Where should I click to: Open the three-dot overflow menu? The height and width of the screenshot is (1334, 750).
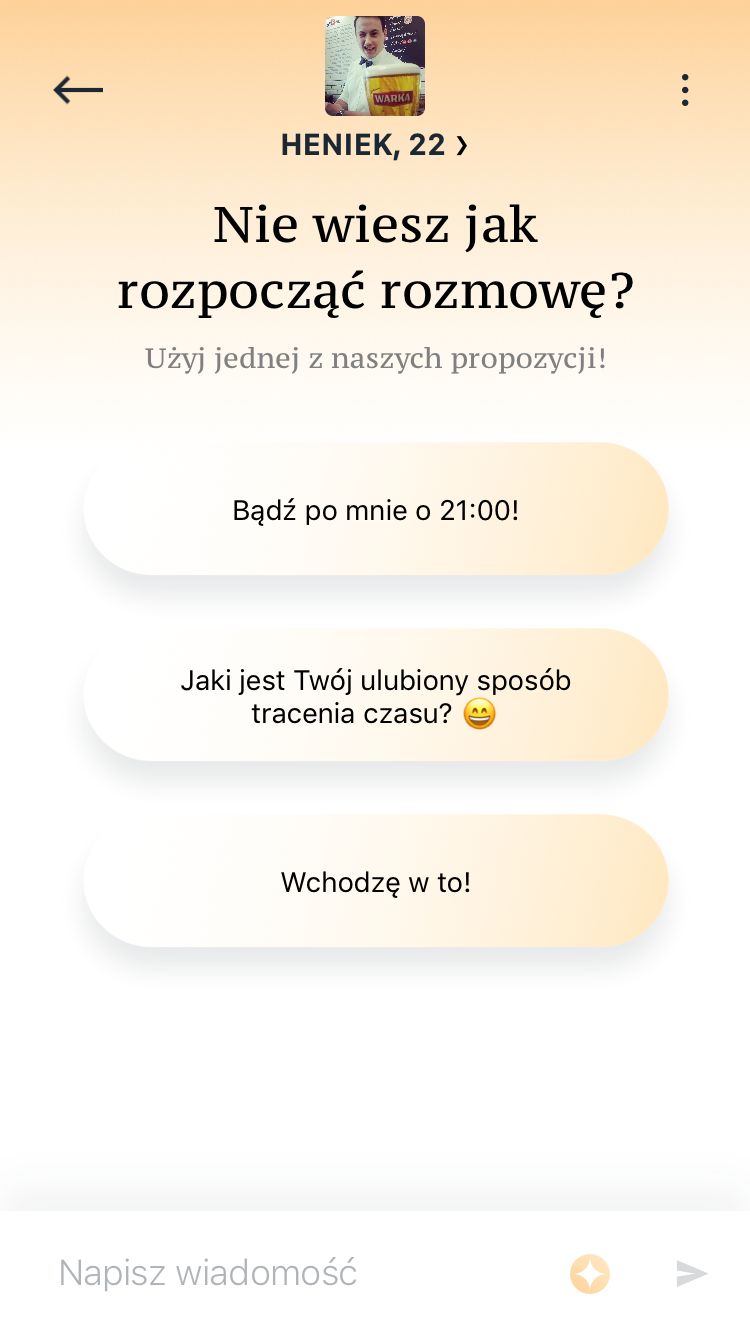pos(685,90)
